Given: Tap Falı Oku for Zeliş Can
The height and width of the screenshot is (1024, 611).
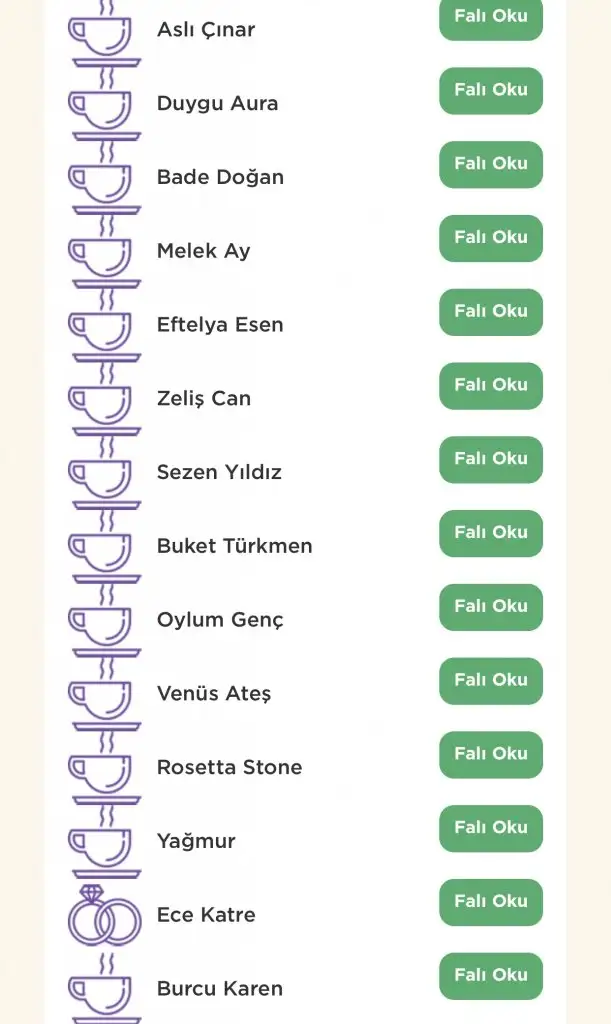Looking at the screenshot, I should point(491,386).
